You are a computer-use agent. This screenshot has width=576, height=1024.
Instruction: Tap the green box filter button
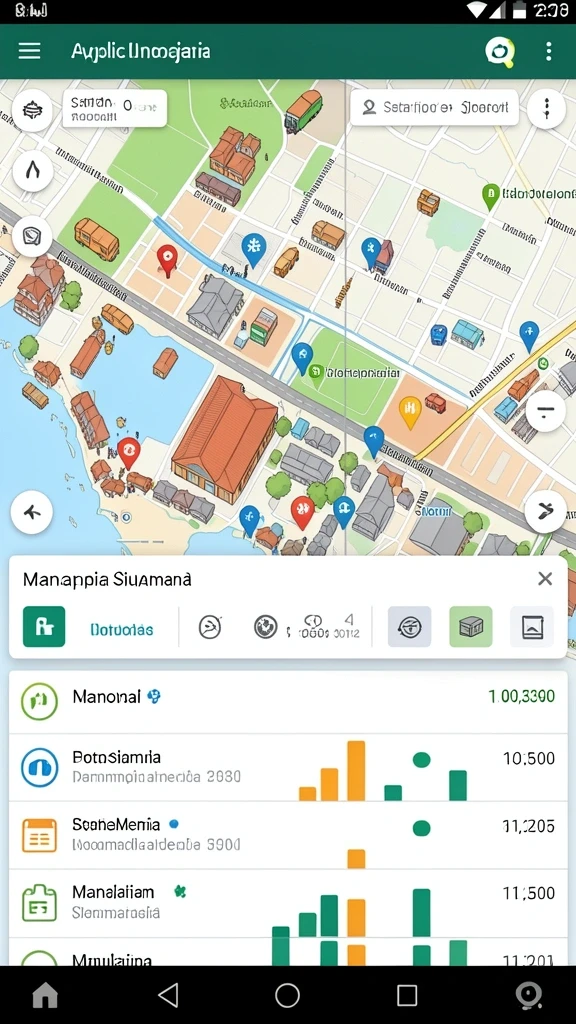470,626
